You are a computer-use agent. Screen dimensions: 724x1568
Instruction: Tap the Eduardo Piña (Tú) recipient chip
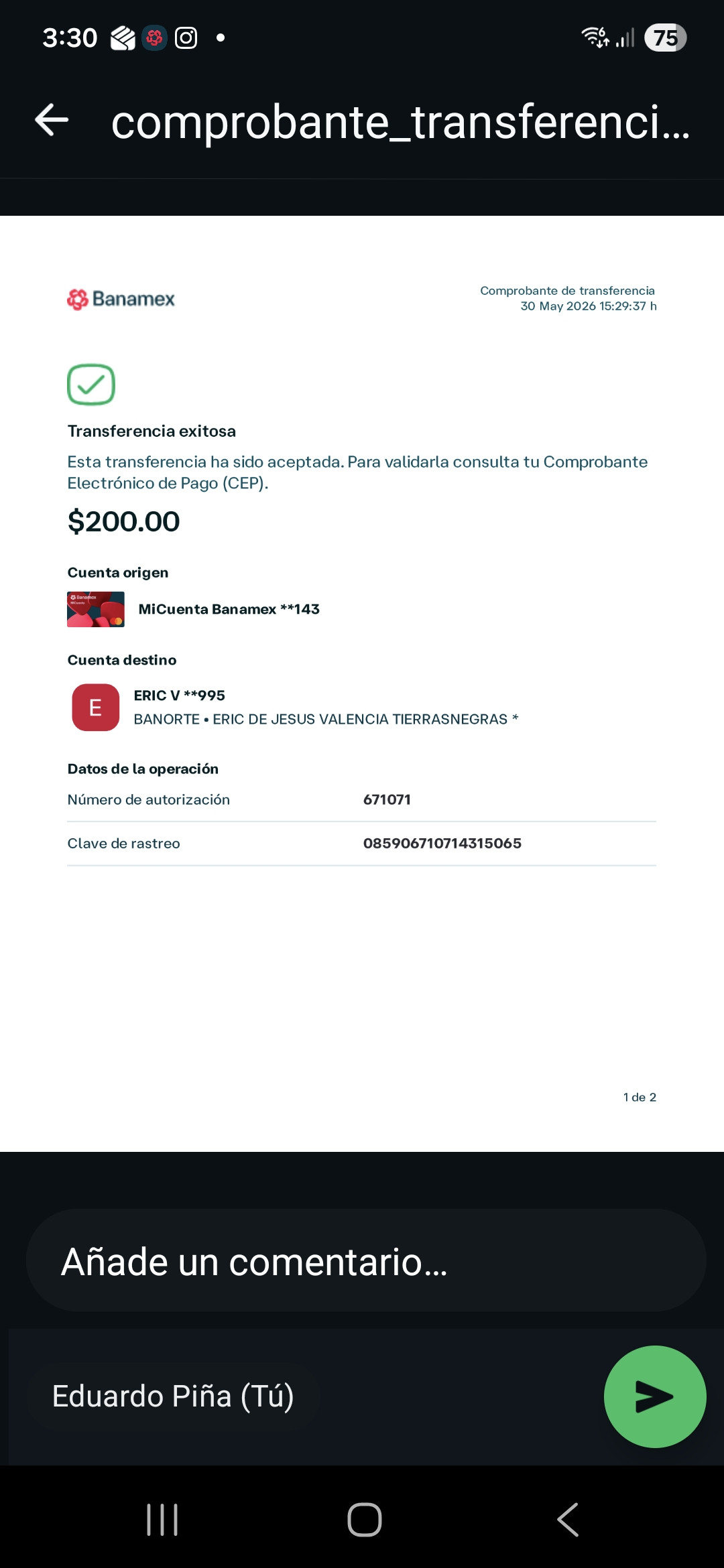[x=173, y=1396]
